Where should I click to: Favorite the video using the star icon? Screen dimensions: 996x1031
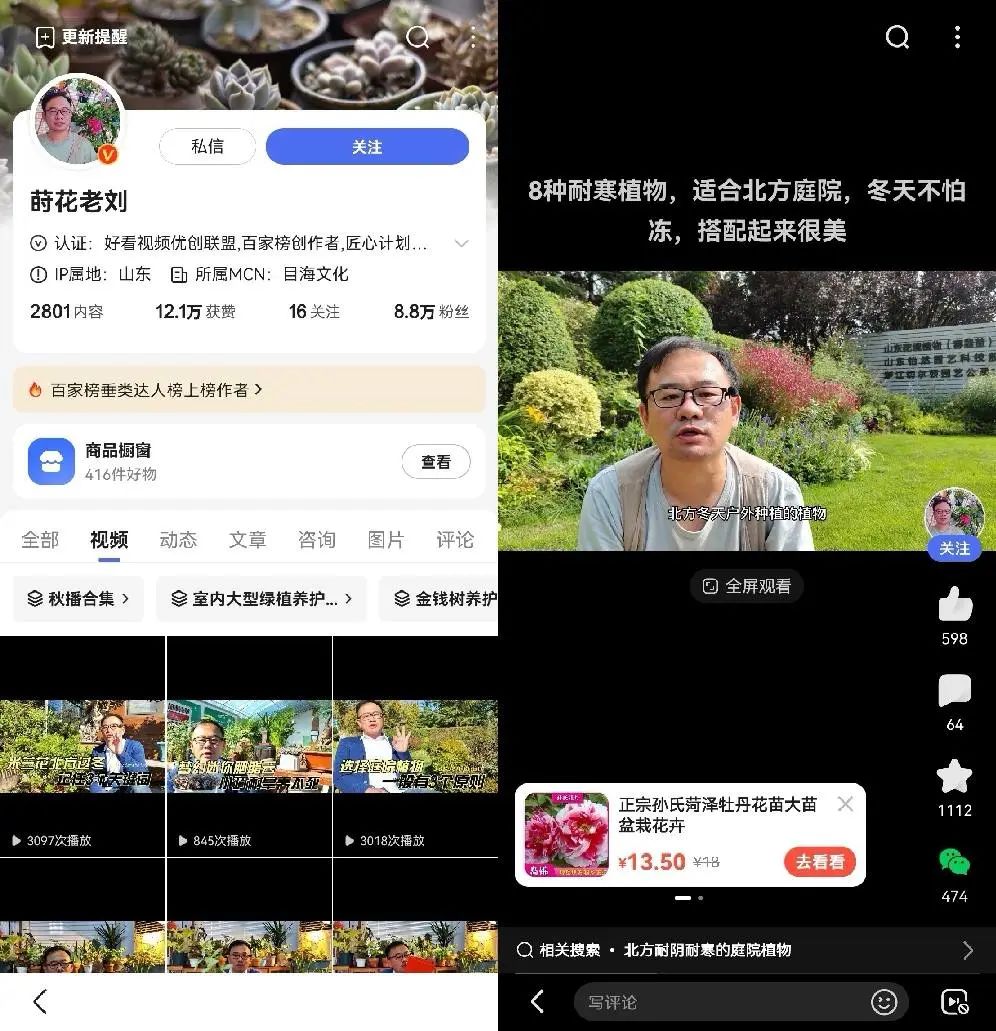[x=954, y=777]
